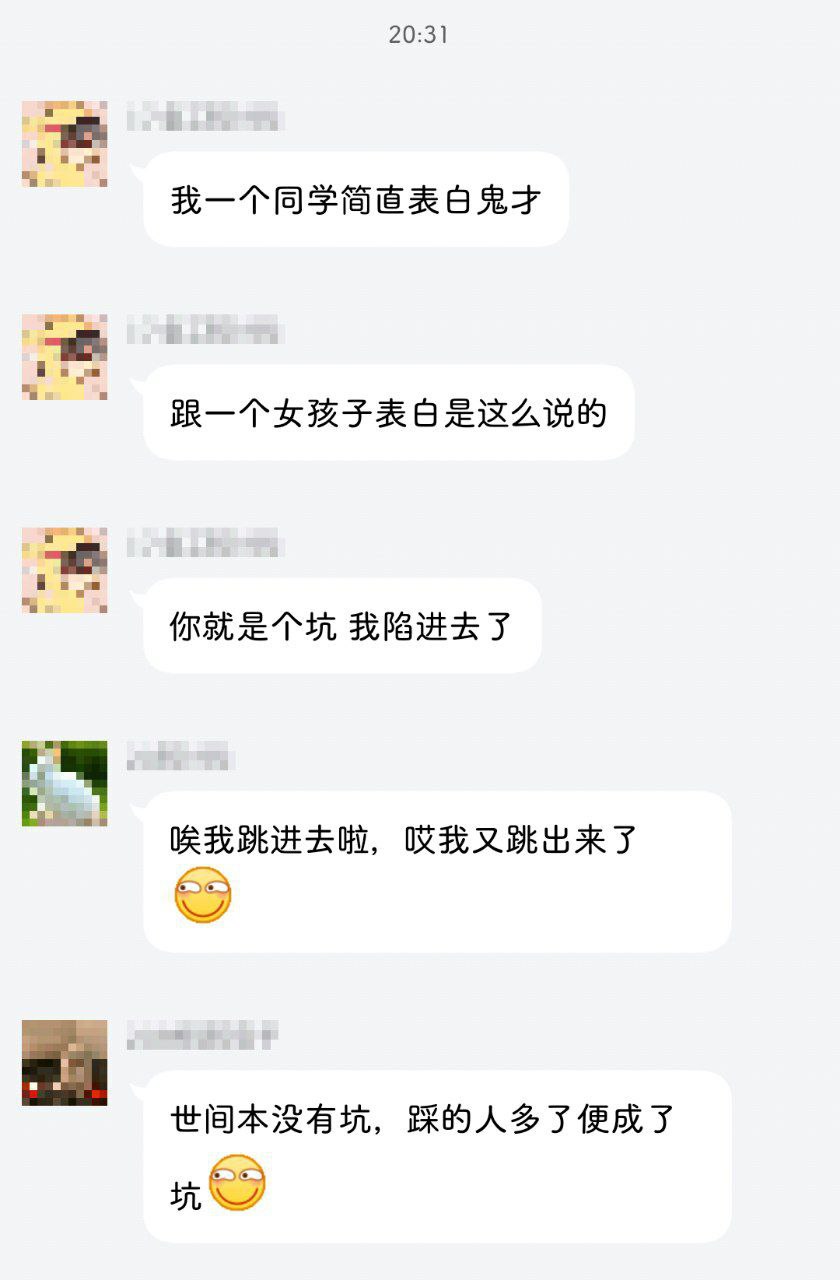
Task: View profile from avatar by "你就是个坑 我陷进去了"
Action: 64,570
